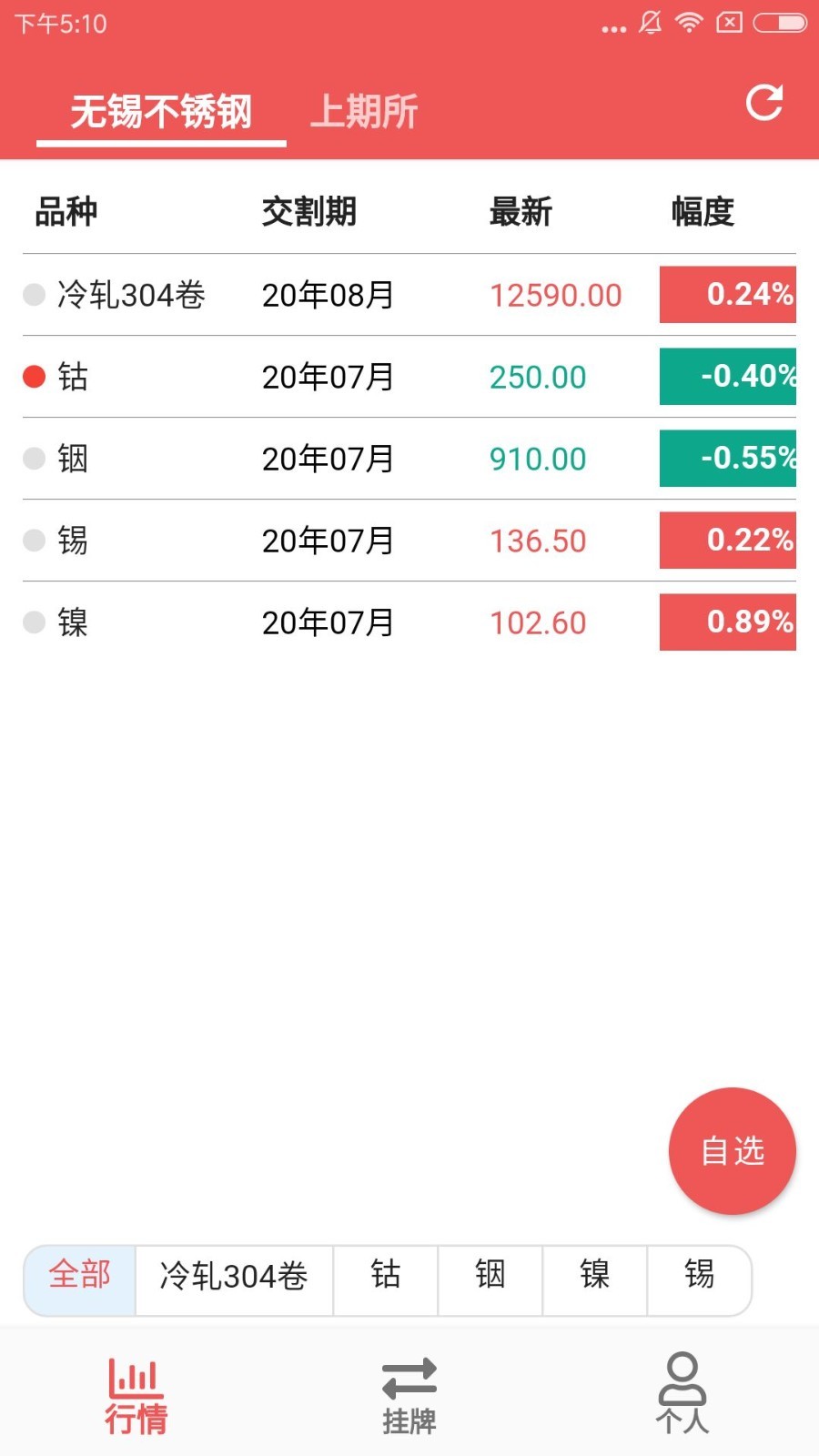Open the 冷轧304卷 quote row
The height and width of the screenshot is (1456, 819).
tap(409, 295)
